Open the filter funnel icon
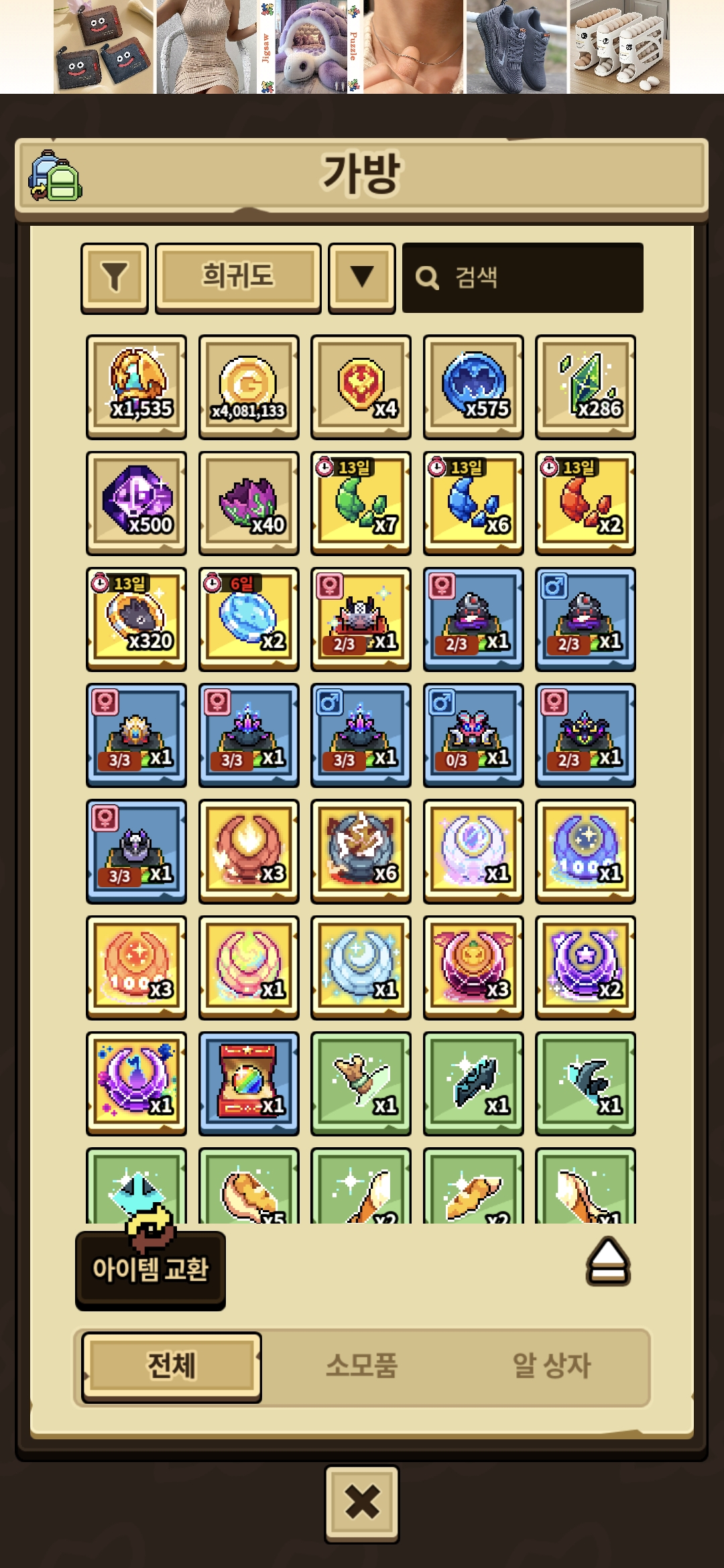 114,277
